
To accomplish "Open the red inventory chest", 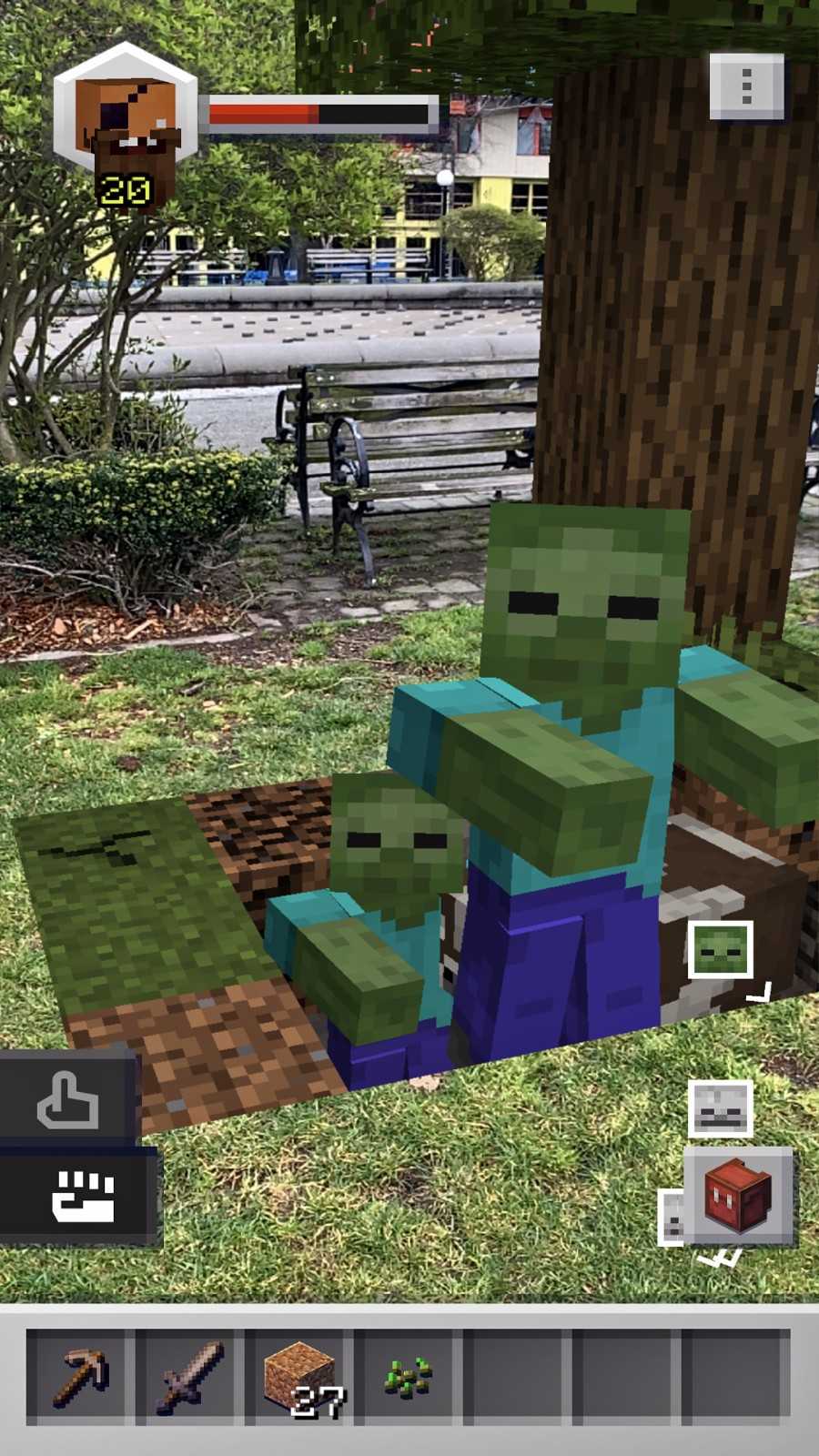I will pyautogui.click(x=738, y=1195).
